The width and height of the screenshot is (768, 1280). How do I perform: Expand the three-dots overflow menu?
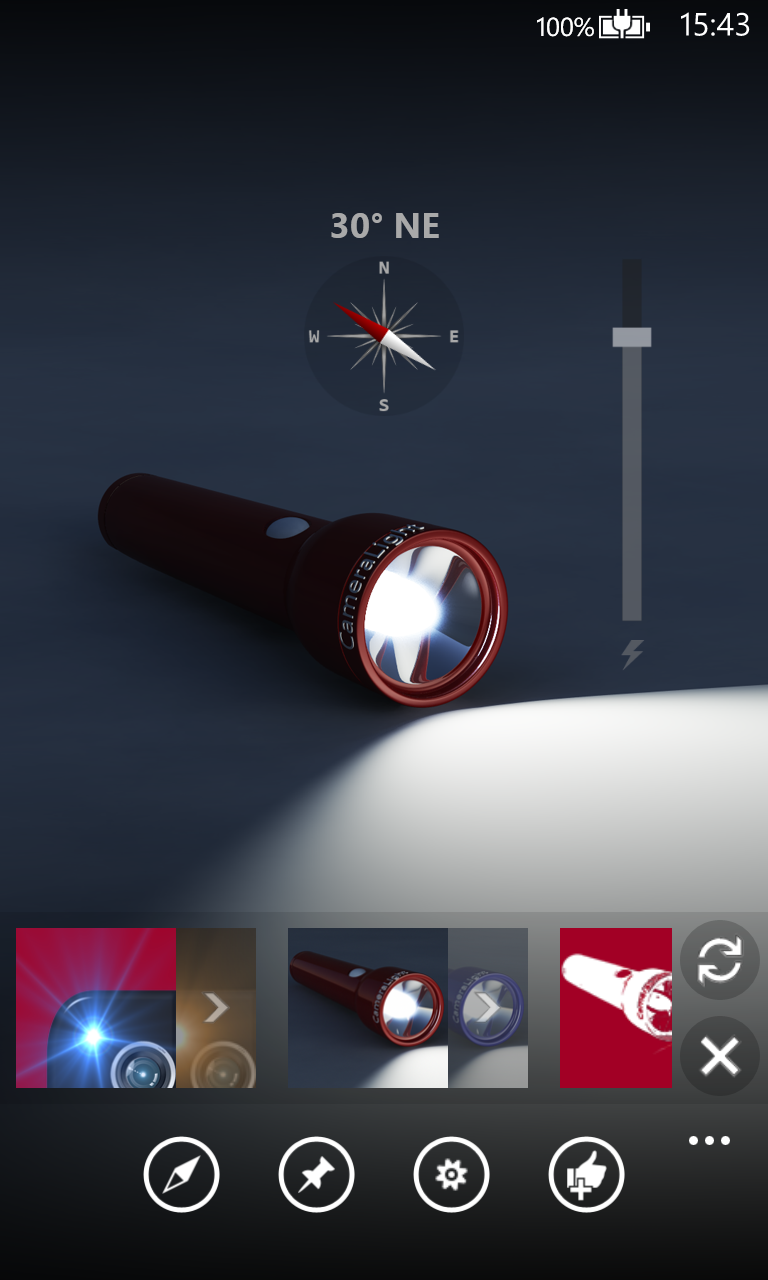pos(710,1141)
